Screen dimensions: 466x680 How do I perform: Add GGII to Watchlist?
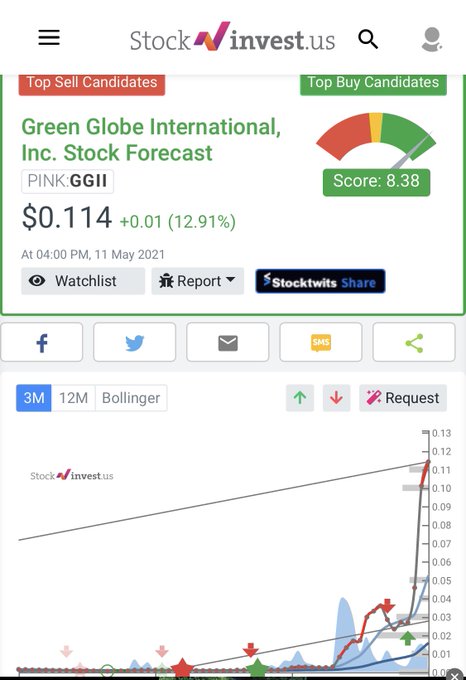[83, 281]
